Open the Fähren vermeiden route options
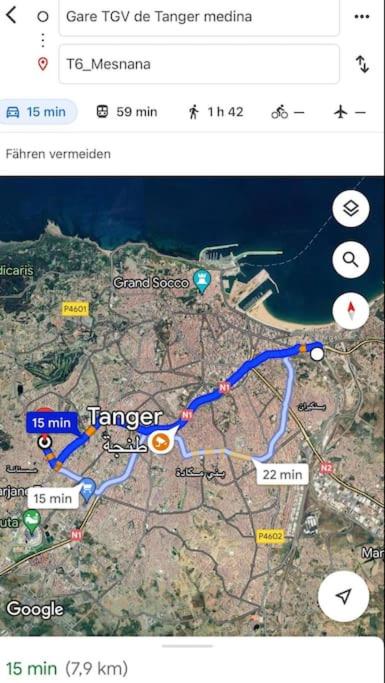Screen dimensions: 385x683 (x=58, y=154)
